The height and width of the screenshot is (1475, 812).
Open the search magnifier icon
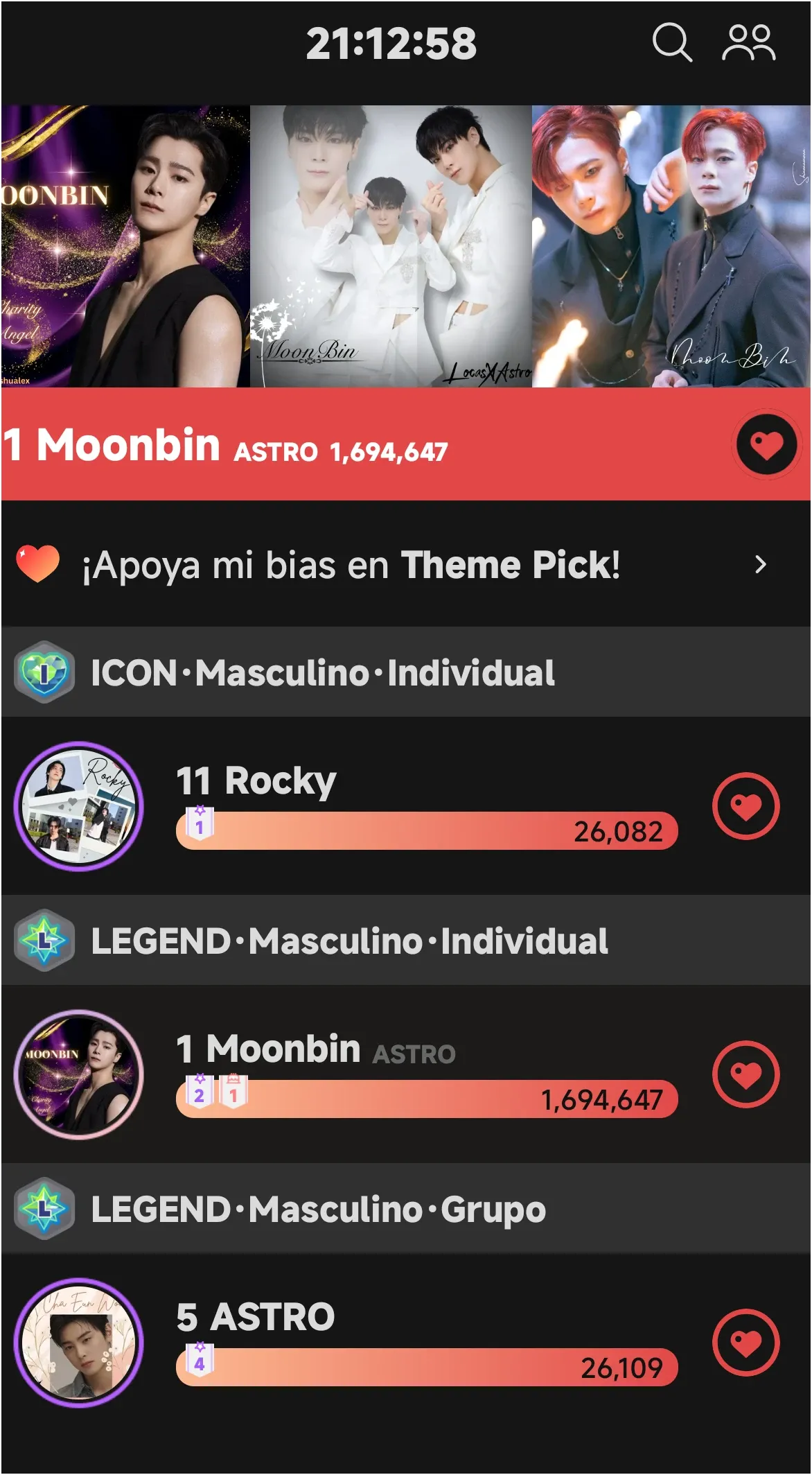pyautogui.click(x=671, y=43)
